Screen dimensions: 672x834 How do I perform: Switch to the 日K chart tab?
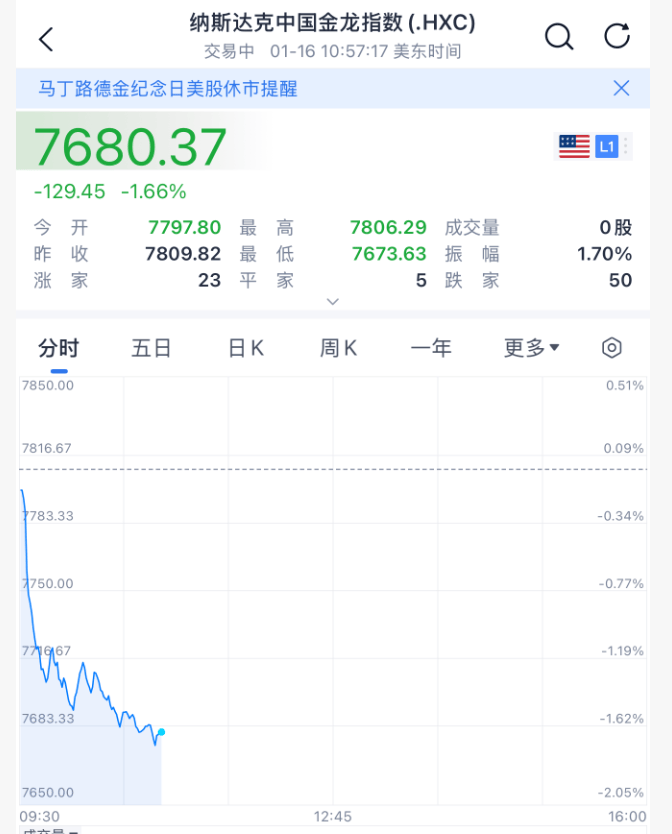coord(245,348)
